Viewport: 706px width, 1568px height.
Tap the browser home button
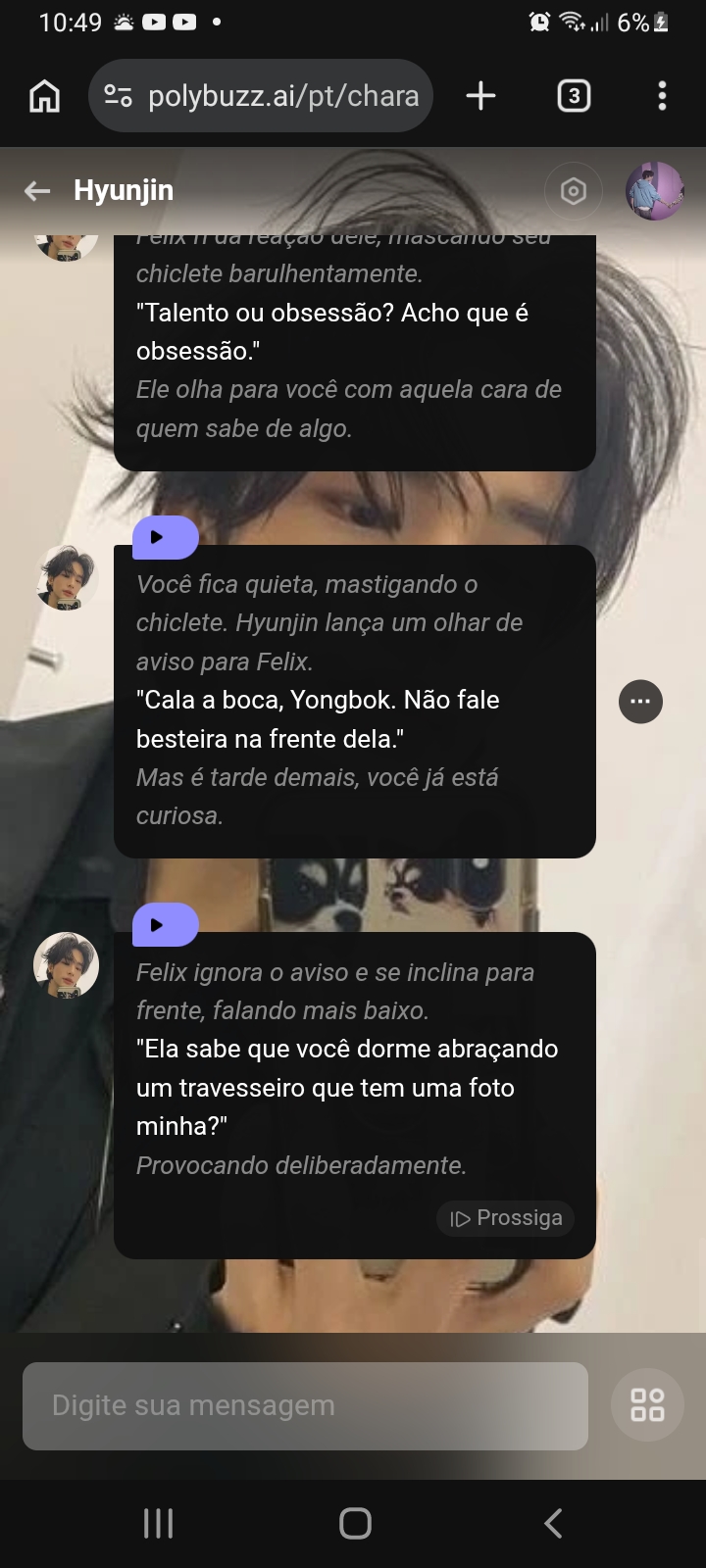click(x=44, y=96)
